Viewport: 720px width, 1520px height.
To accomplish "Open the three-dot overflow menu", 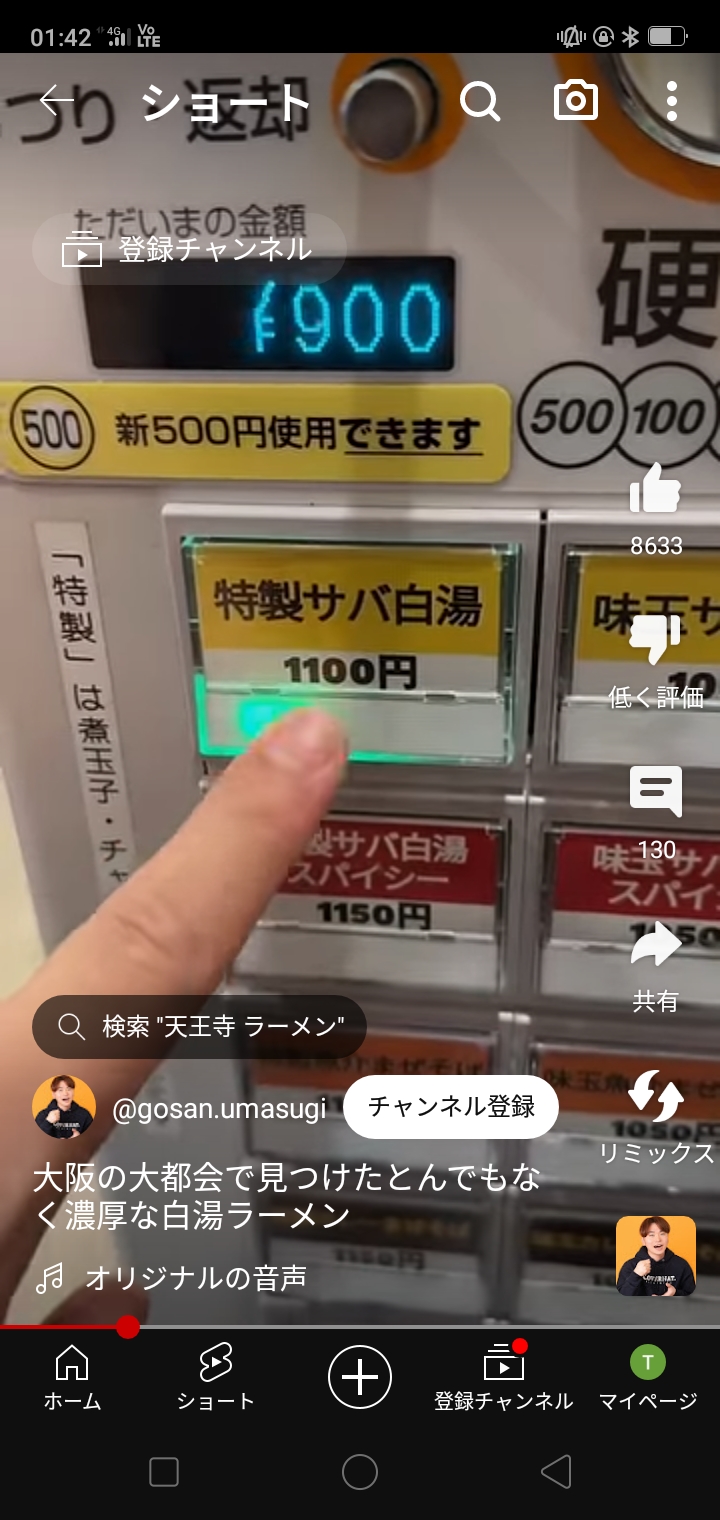I will [x=671, y=101].
